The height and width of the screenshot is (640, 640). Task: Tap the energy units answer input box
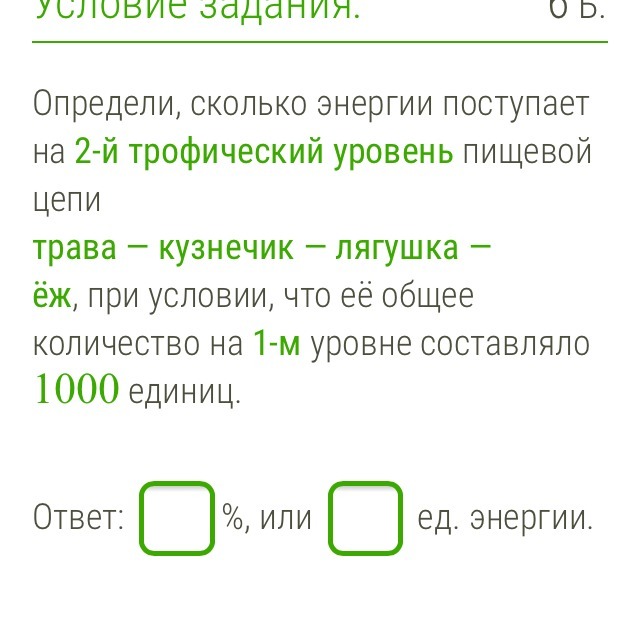(366, 518)
